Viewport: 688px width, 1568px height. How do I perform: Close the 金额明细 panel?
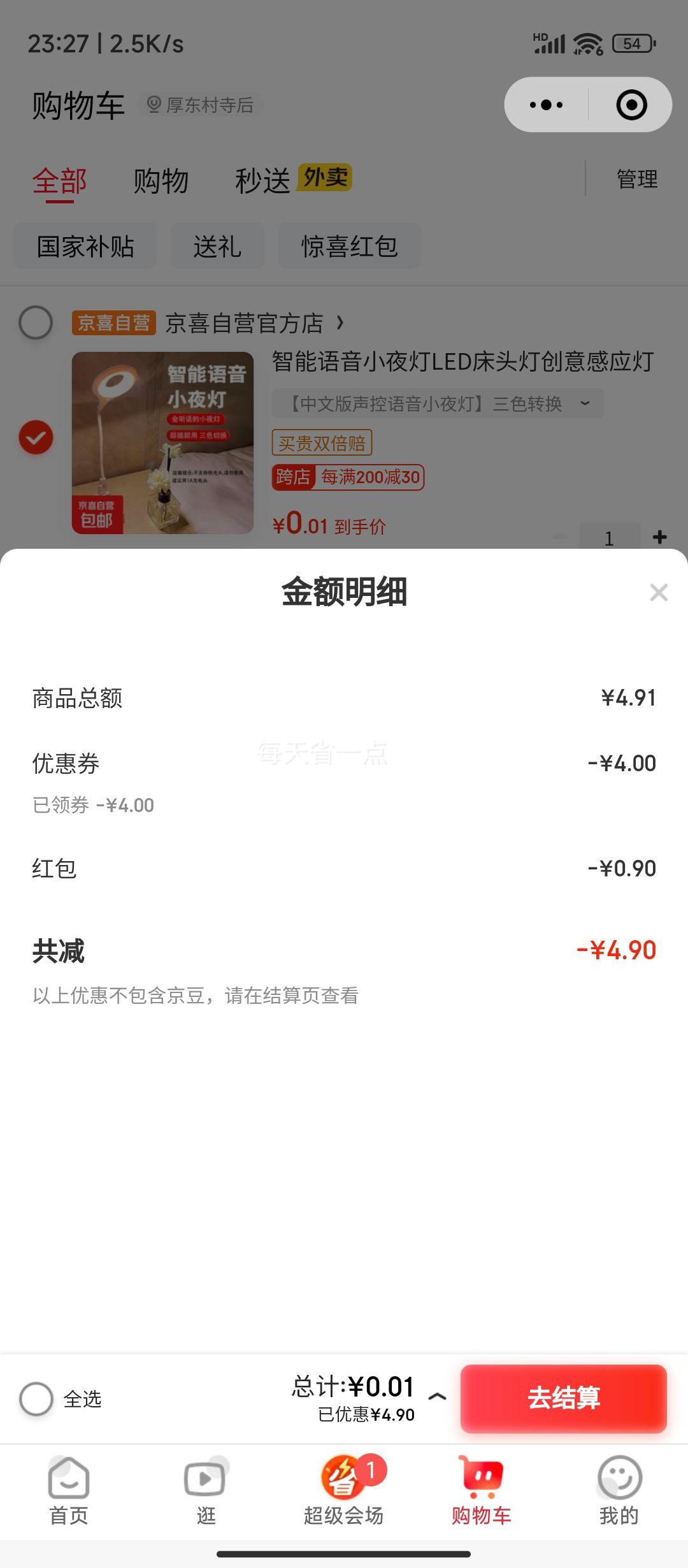pos(658,592)
